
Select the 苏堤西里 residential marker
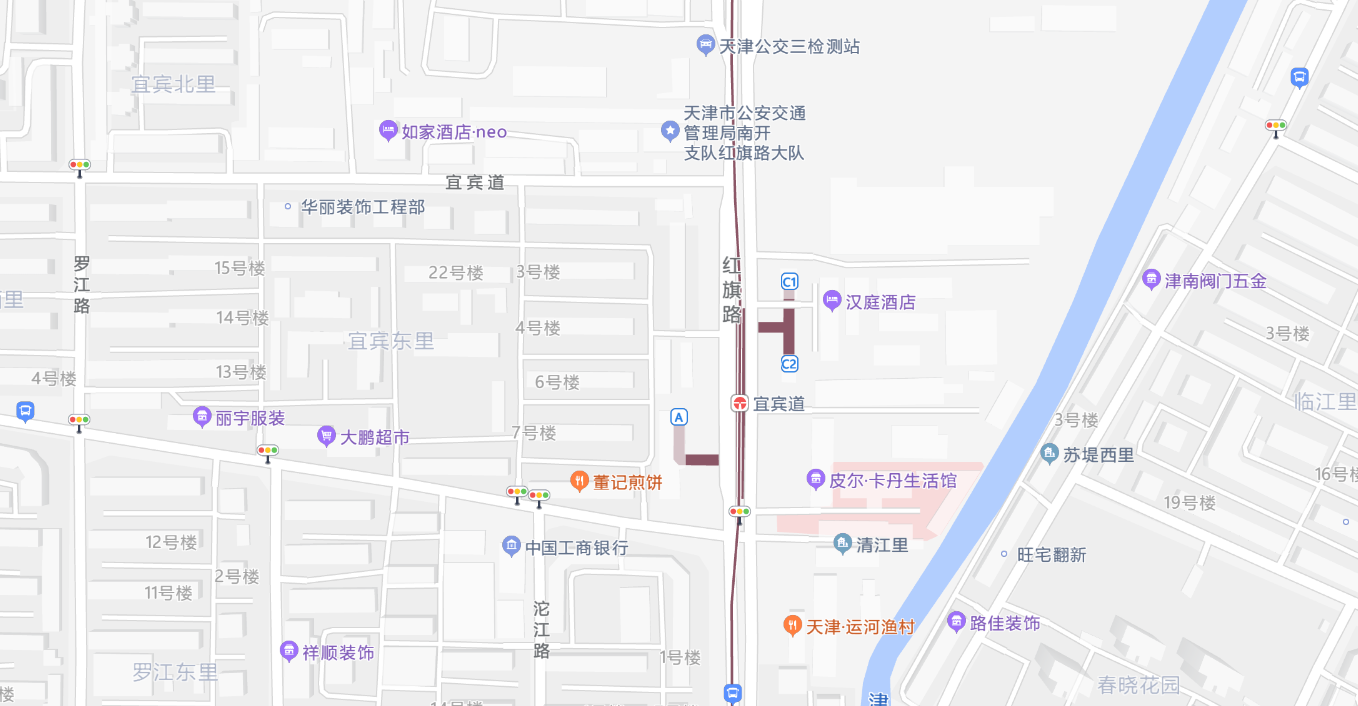[x=1049, y=454]
